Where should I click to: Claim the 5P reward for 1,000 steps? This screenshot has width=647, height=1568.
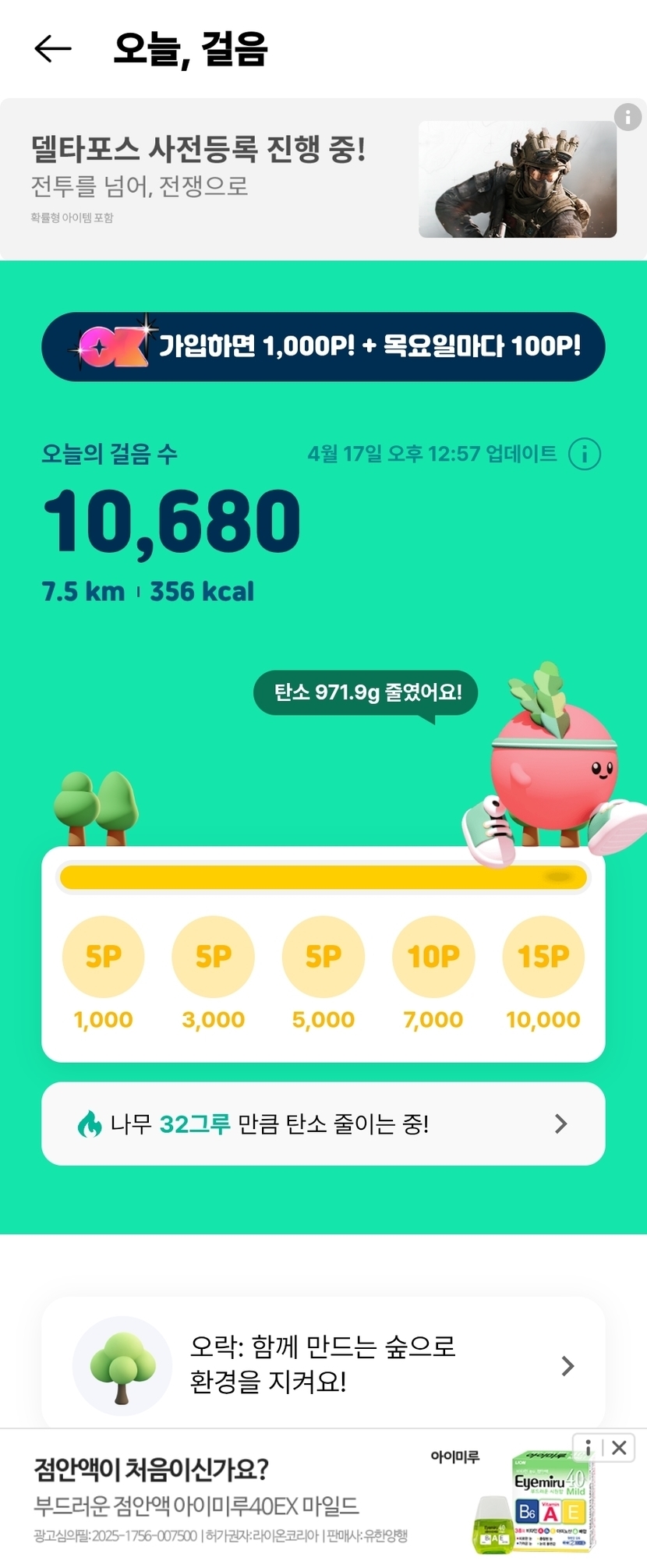103,957
